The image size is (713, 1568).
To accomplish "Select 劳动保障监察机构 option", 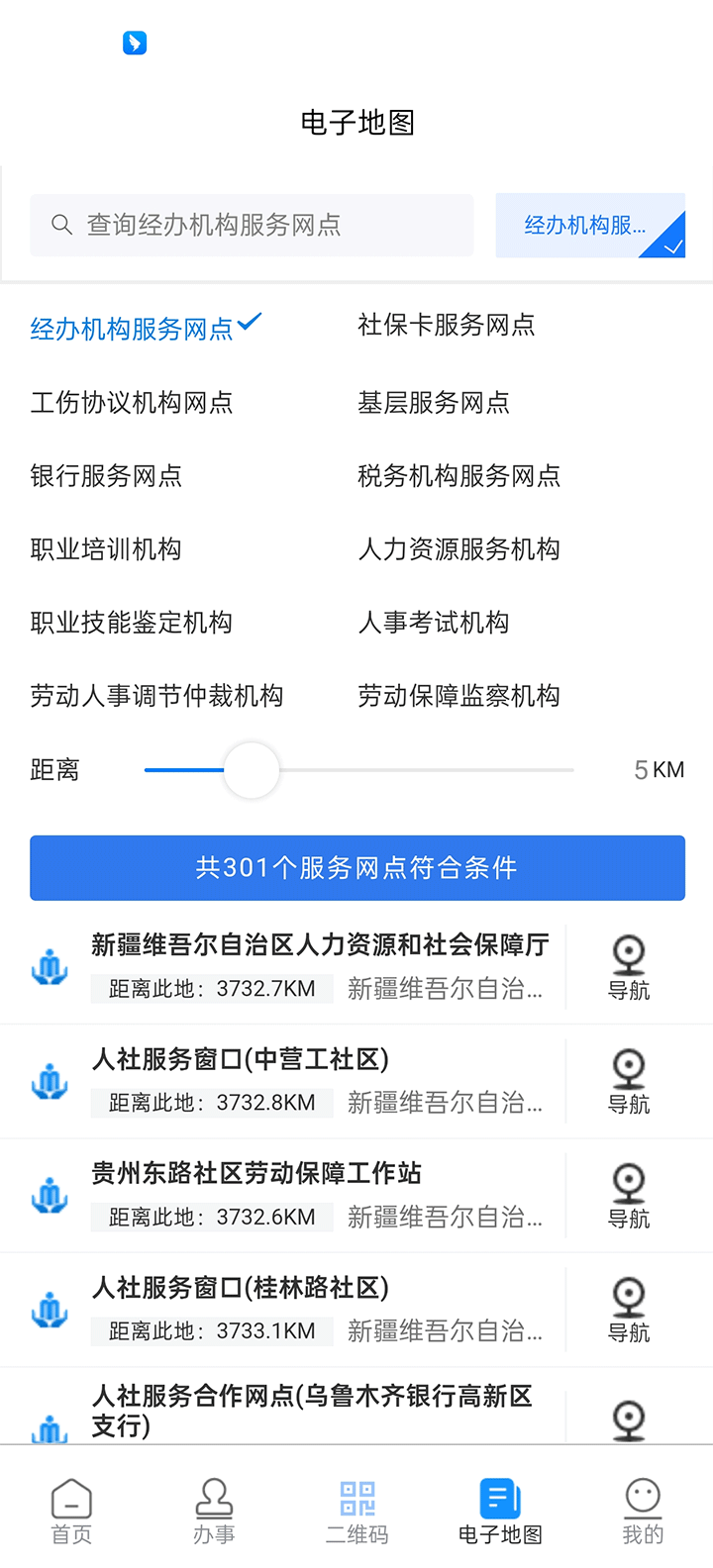I will click(x=458, y=696).
